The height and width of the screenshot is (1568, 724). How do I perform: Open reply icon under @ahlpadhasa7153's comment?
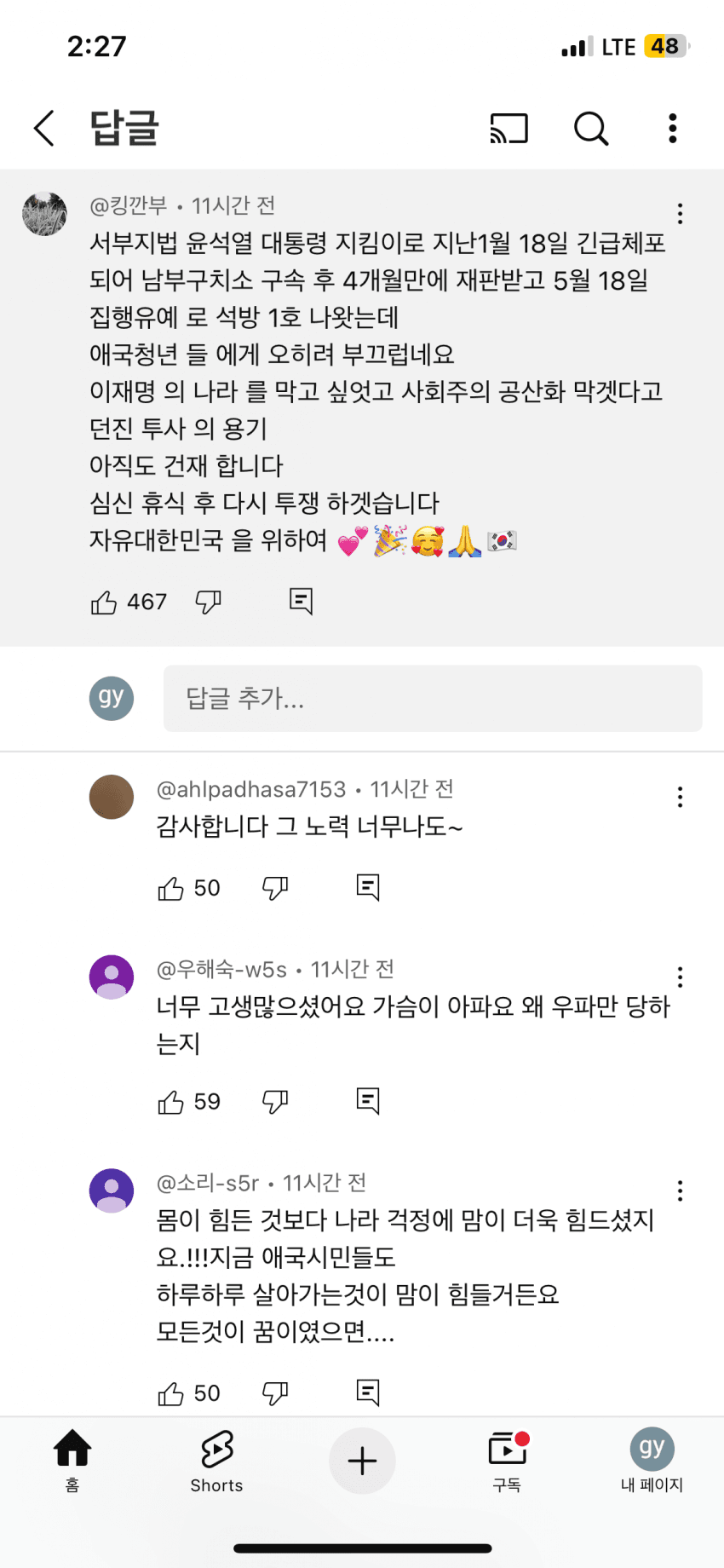(x=367, y=887)
